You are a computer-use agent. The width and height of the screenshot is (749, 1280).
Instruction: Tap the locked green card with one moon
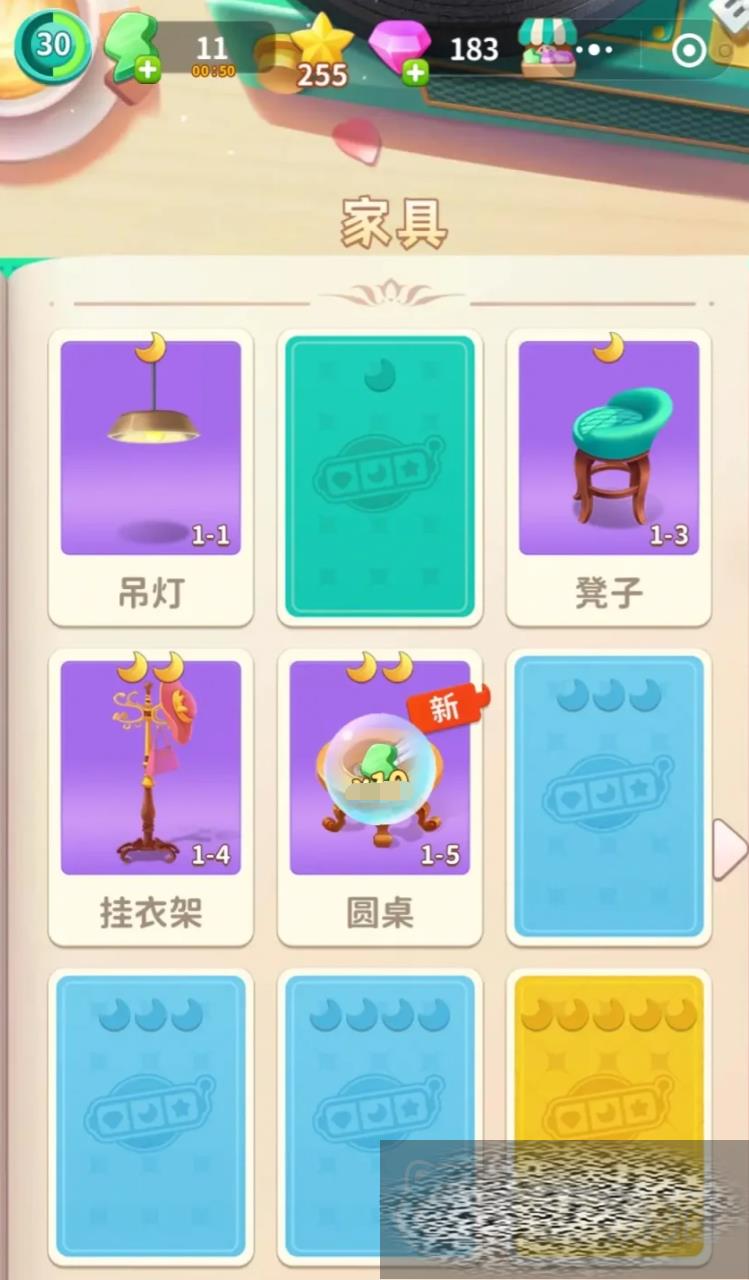coord(380,477)
